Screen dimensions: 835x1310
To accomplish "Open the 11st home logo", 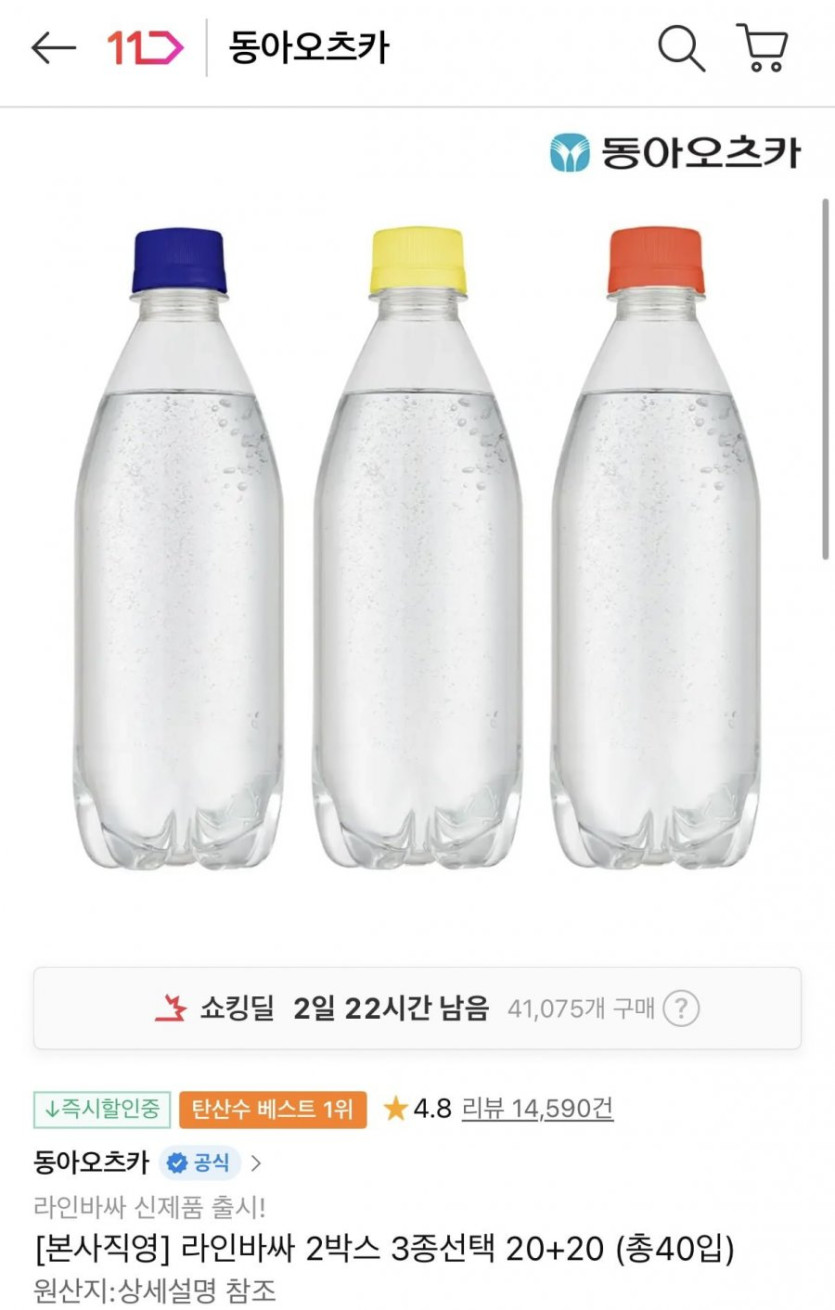I will (x=145, y=47).
